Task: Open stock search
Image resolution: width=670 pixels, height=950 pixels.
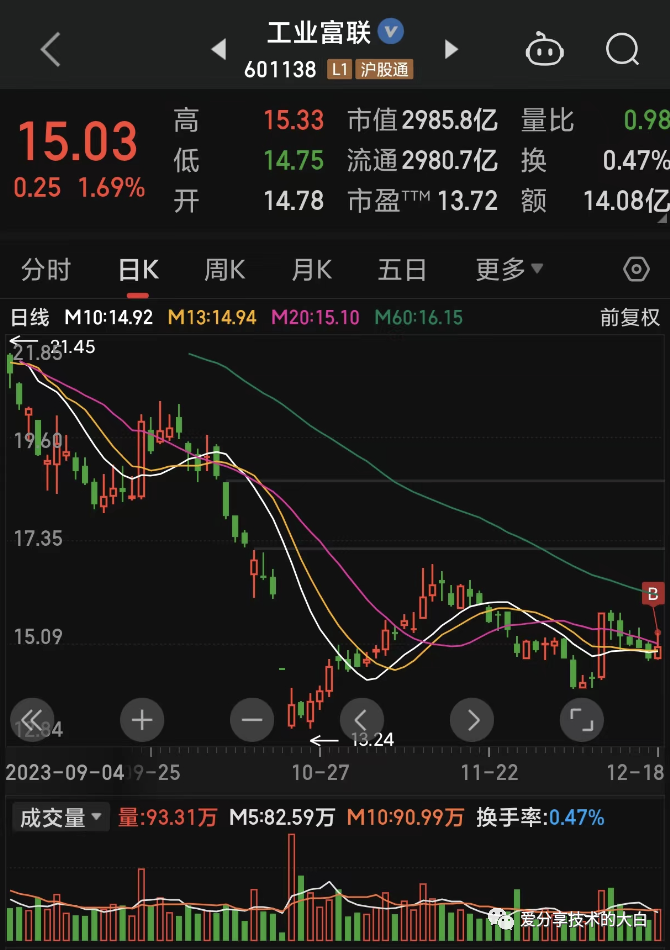Action: click(623, 49)
